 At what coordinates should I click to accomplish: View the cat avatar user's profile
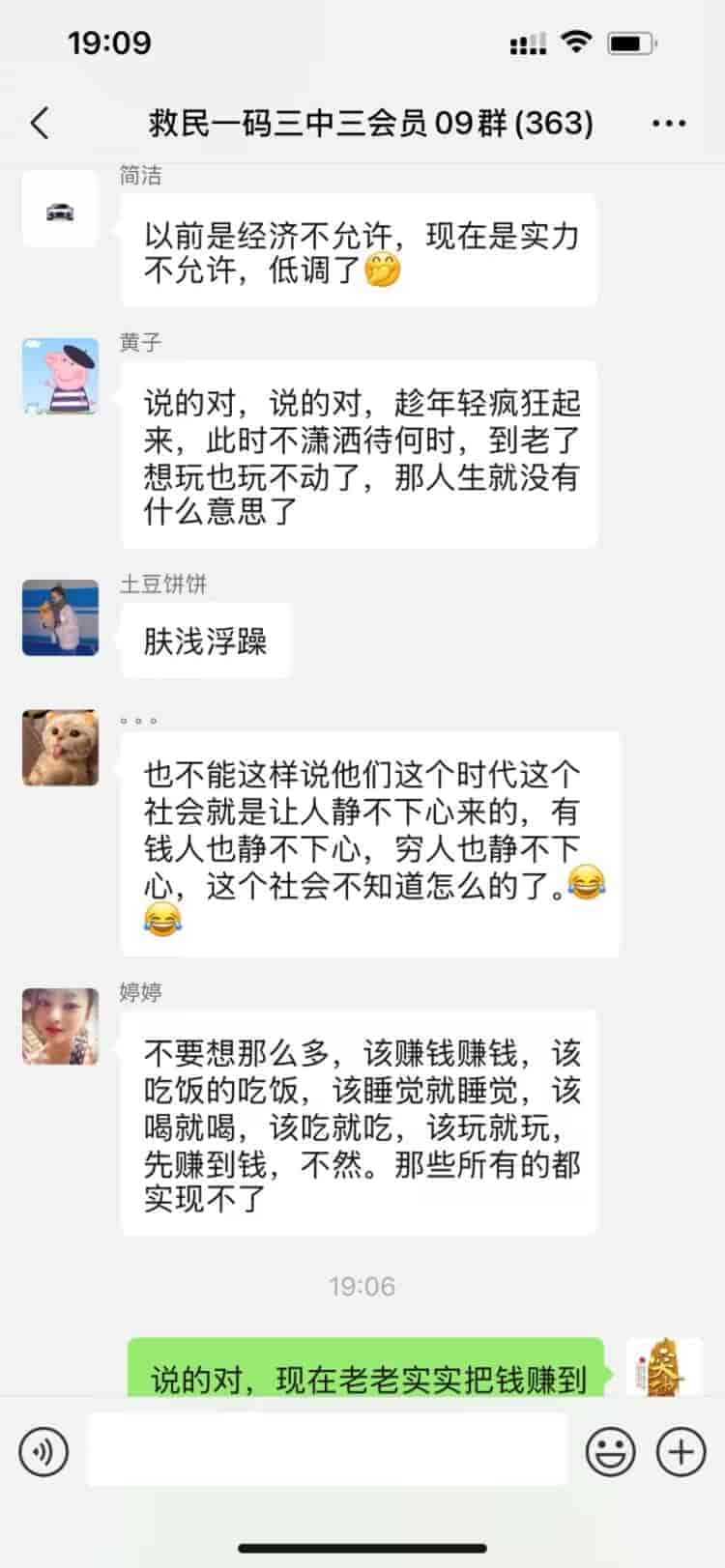coord(60,748)
